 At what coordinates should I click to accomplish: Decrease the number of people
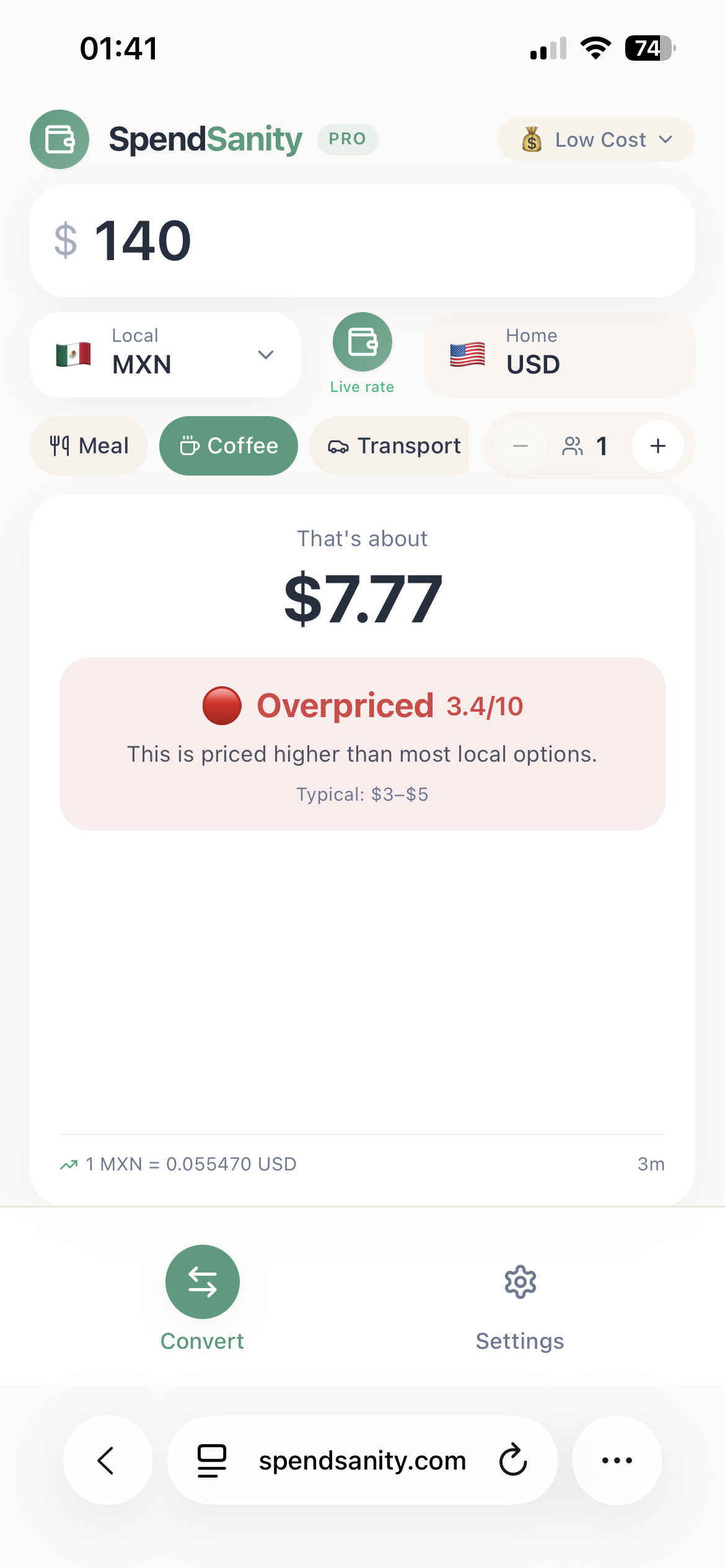pyautogui.click(x=521, y=446)
